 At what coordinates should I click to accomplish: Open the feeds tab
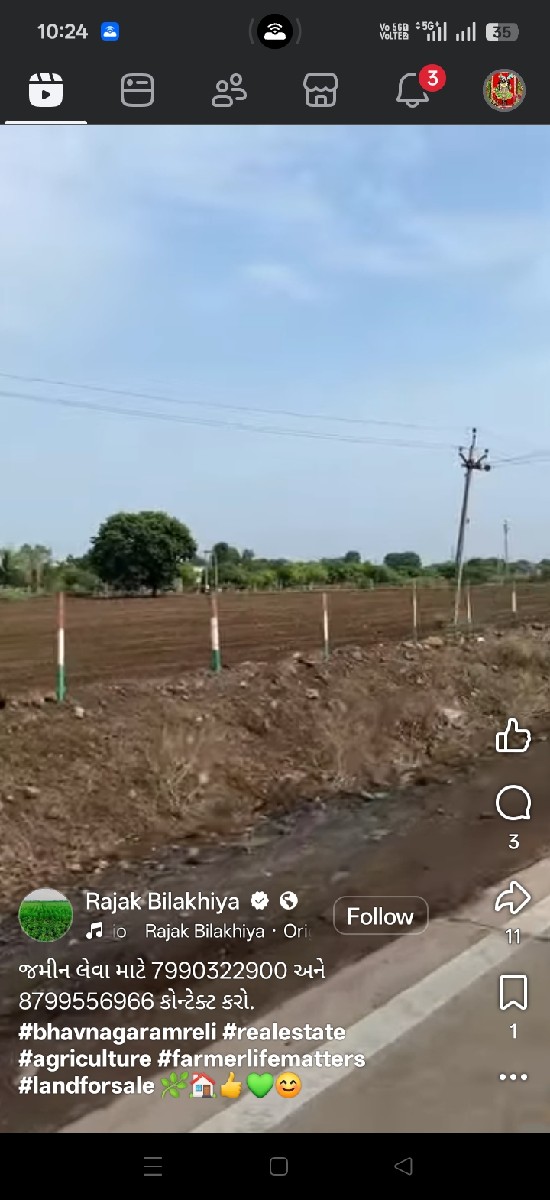click(137, 91)
